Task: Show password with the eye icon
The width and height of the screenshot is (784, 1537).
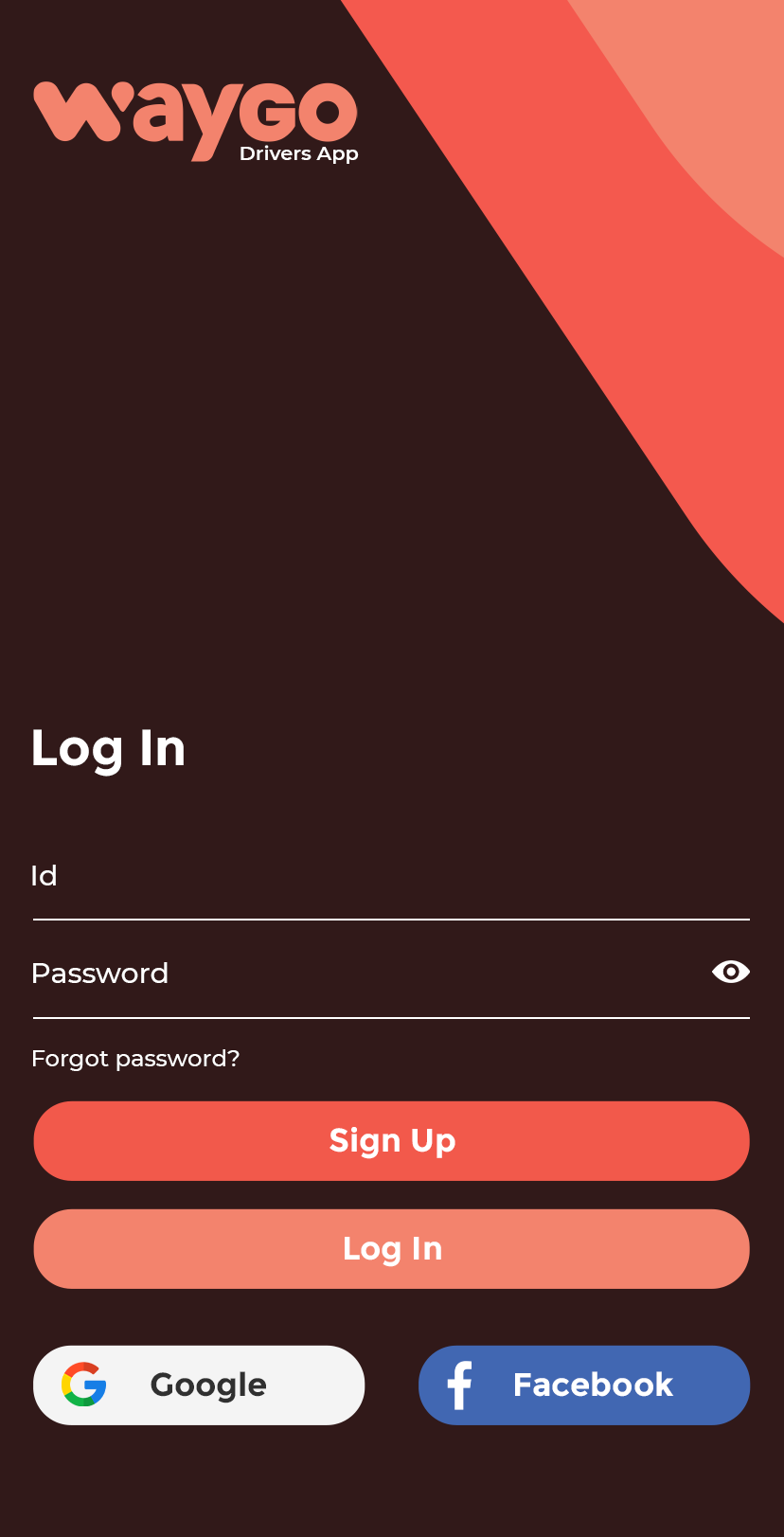Action: (730, 972)
